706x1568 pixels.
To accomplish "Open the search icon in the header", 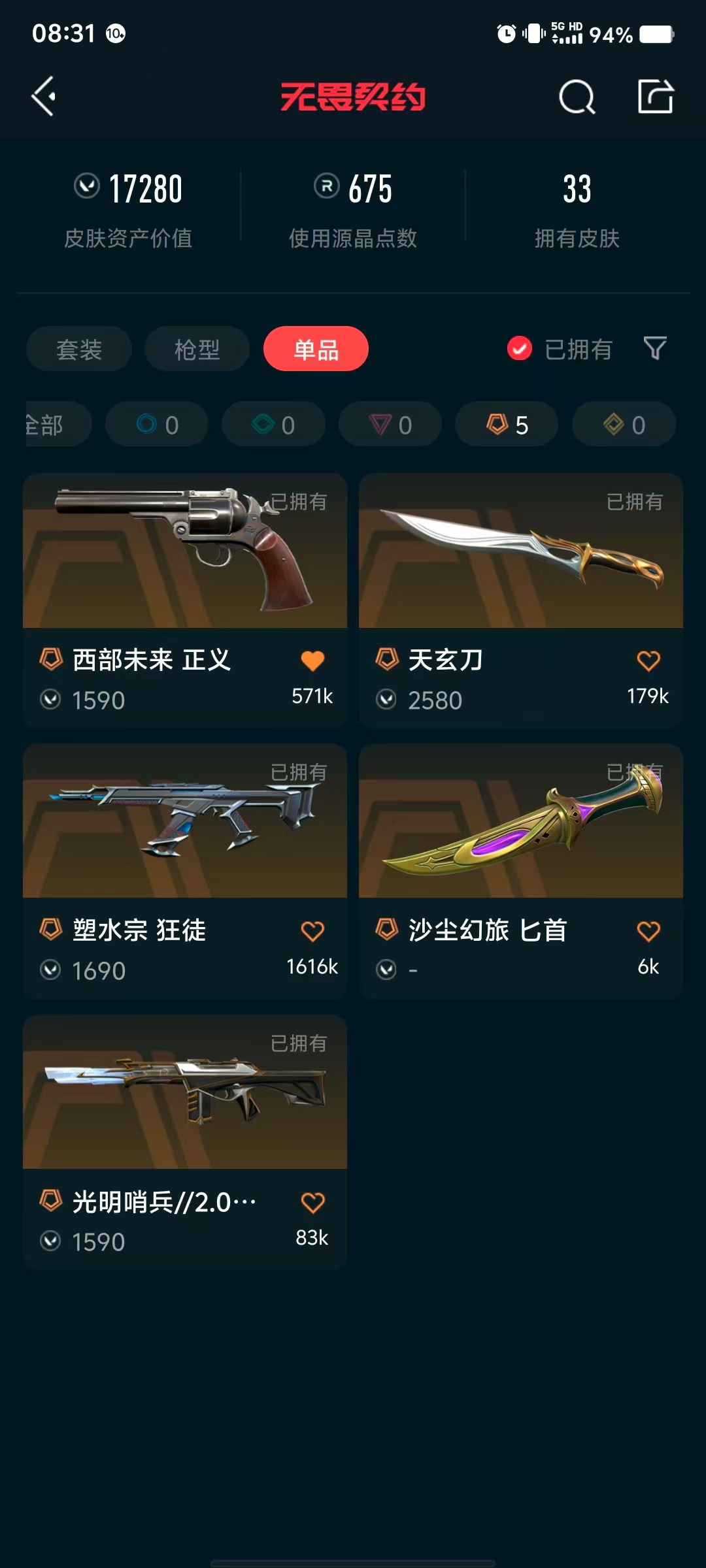I will click(x=577, y=97).
